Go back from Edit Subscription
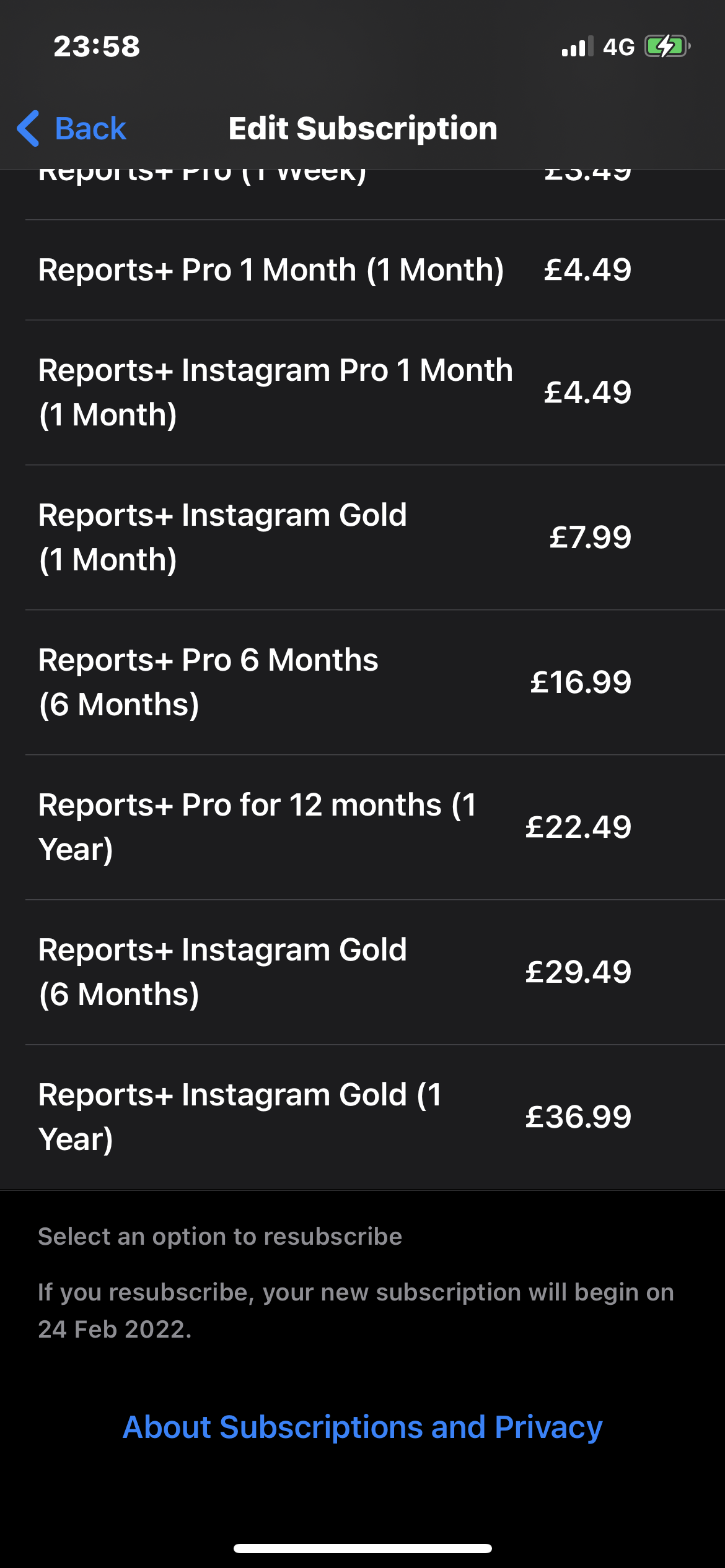725x1568 pixels. tap(72, 129)
